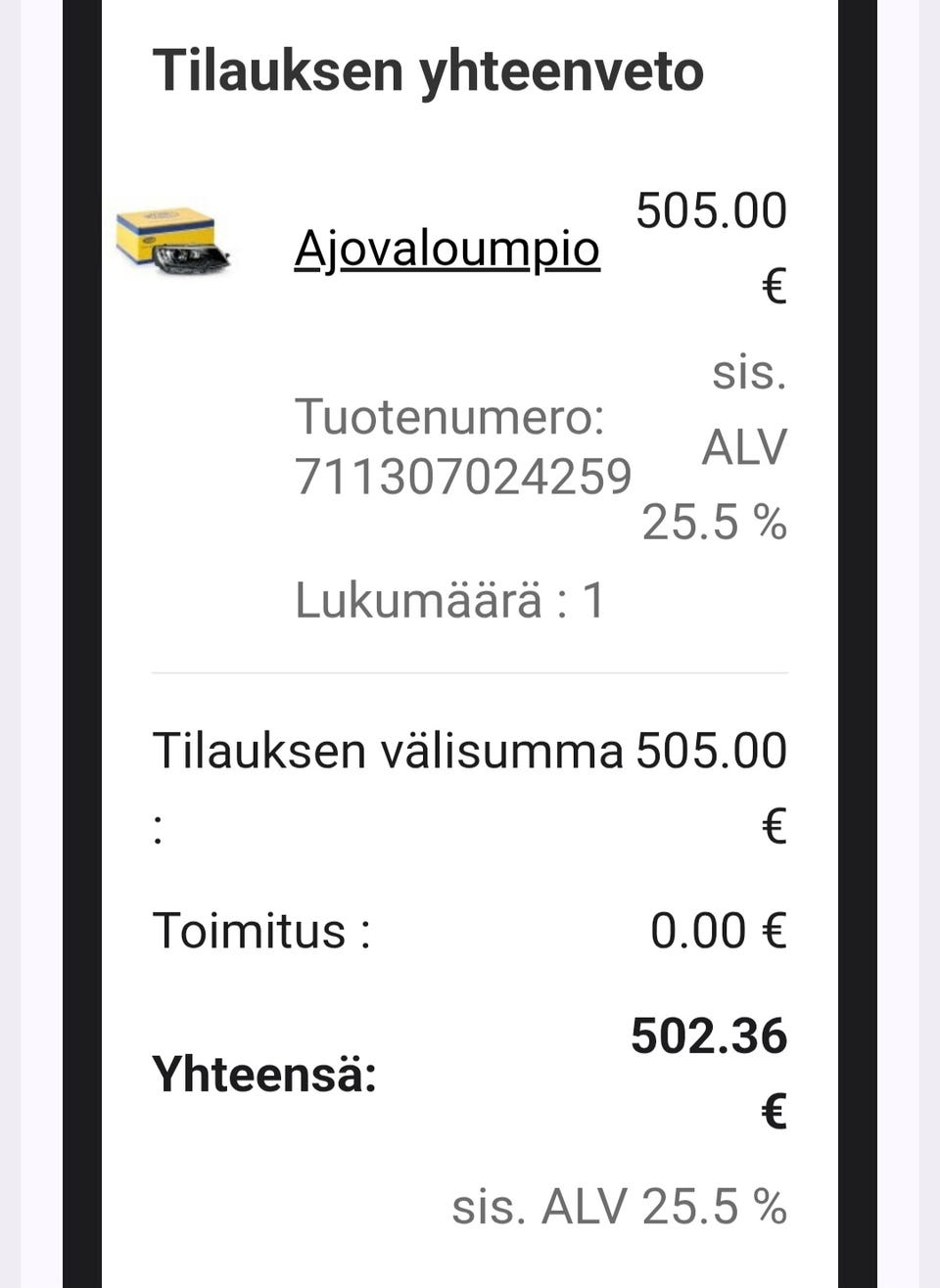The width and height of the screenshot is (940, 1288).
Task: Open the Ajovaloumpio product link
Action: tap(446, 249)
